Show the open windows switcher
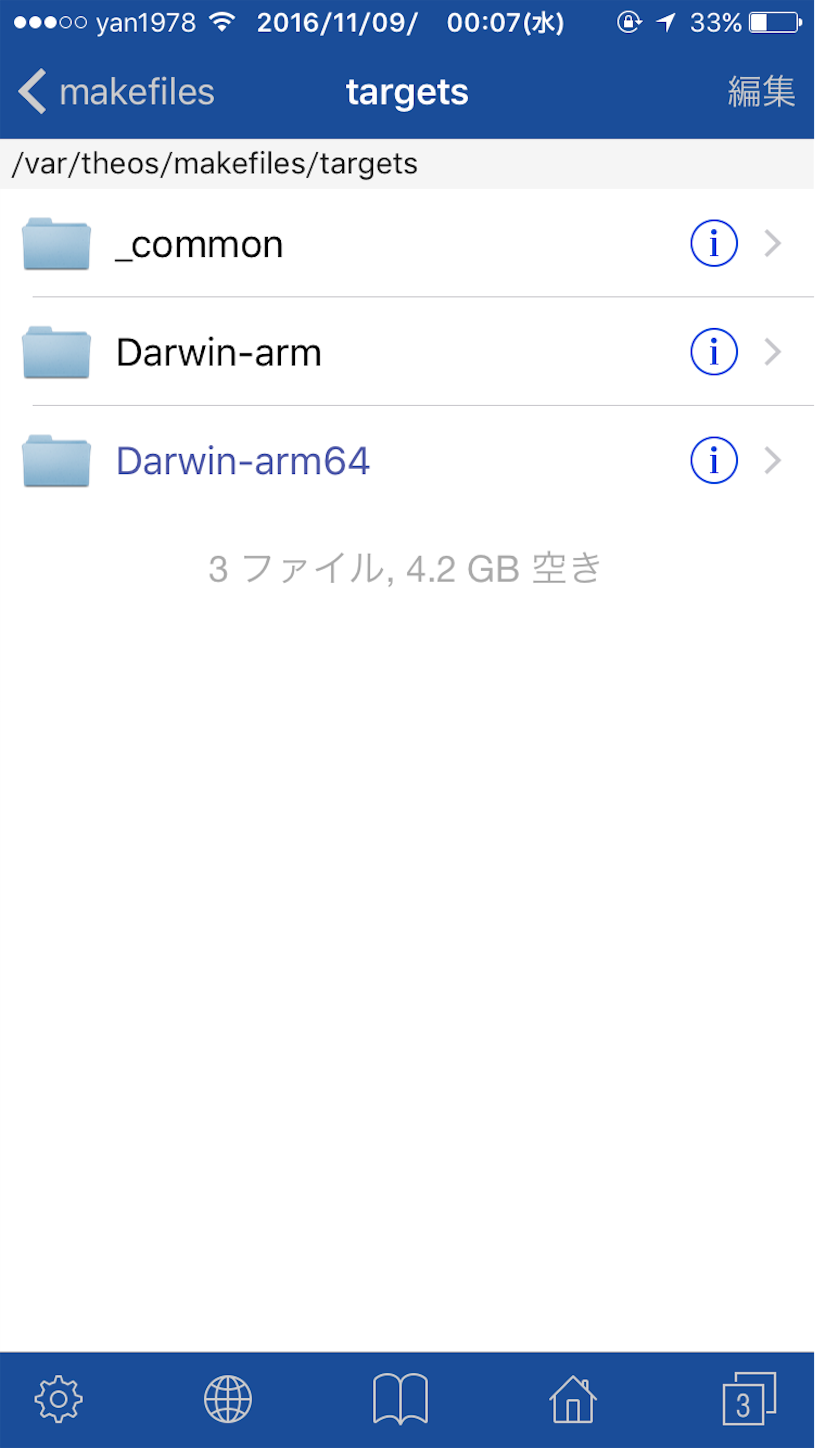 pos(748,1398)
